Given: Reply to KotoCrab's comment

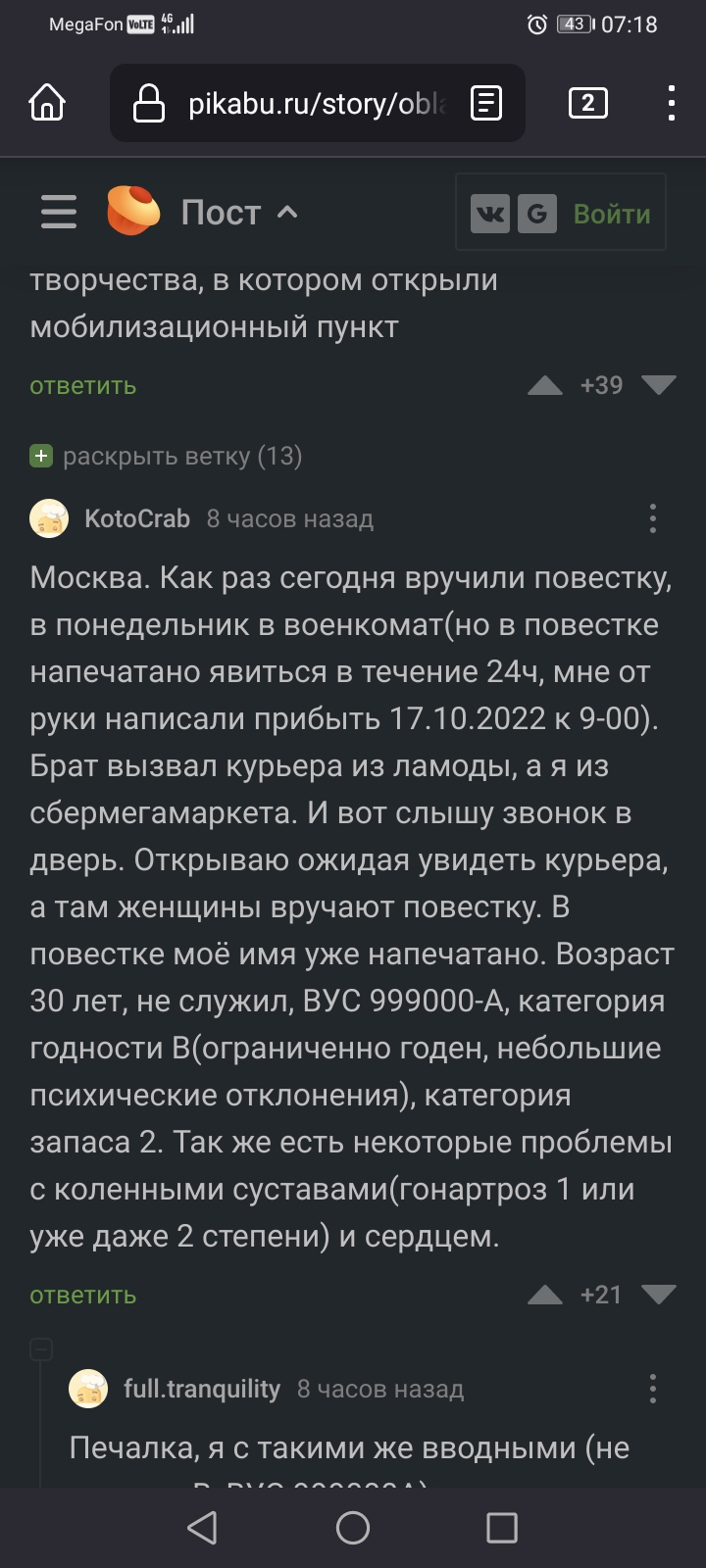Looking at the screenshot, I should click(83, 1295).
